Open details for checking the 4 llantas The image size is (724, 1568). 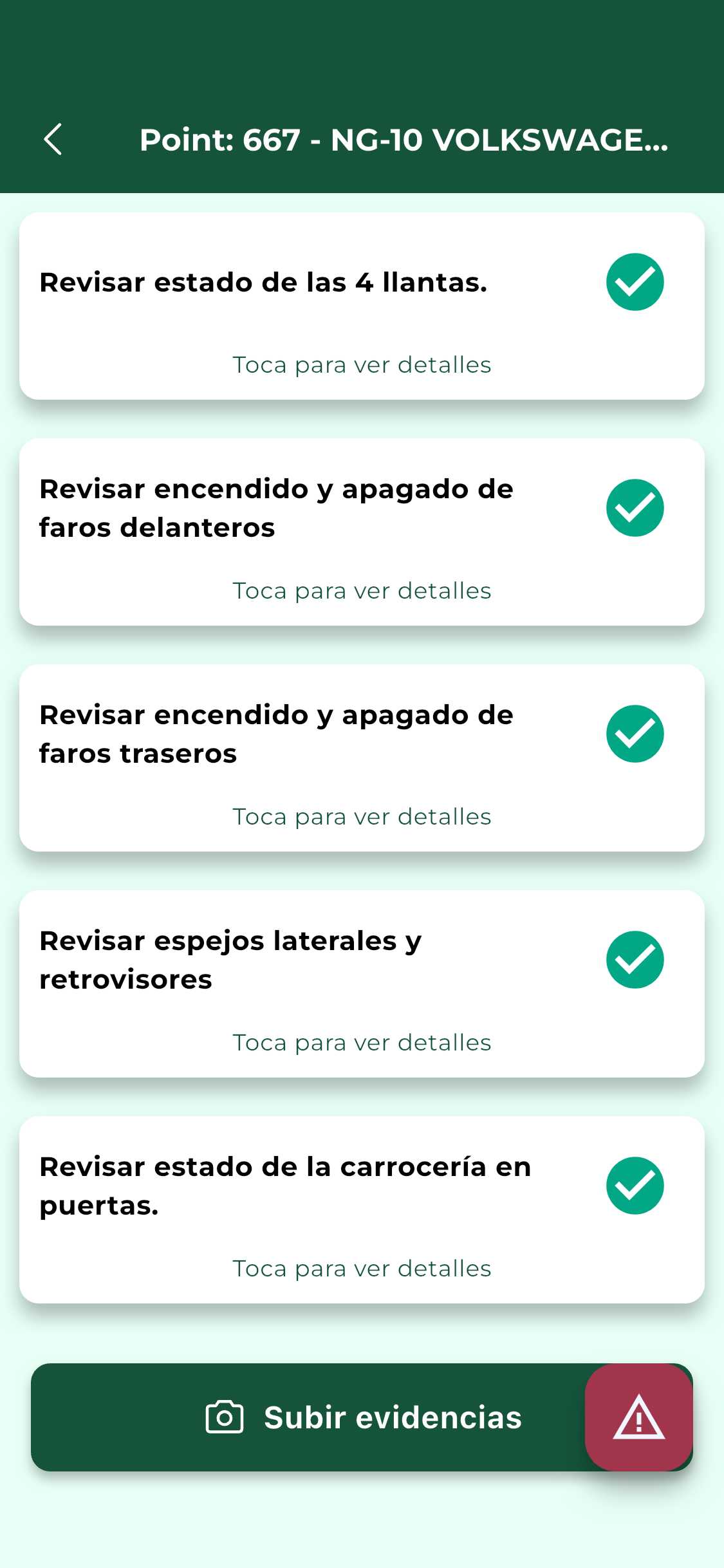pyautogui.click(x=362, y=306)
